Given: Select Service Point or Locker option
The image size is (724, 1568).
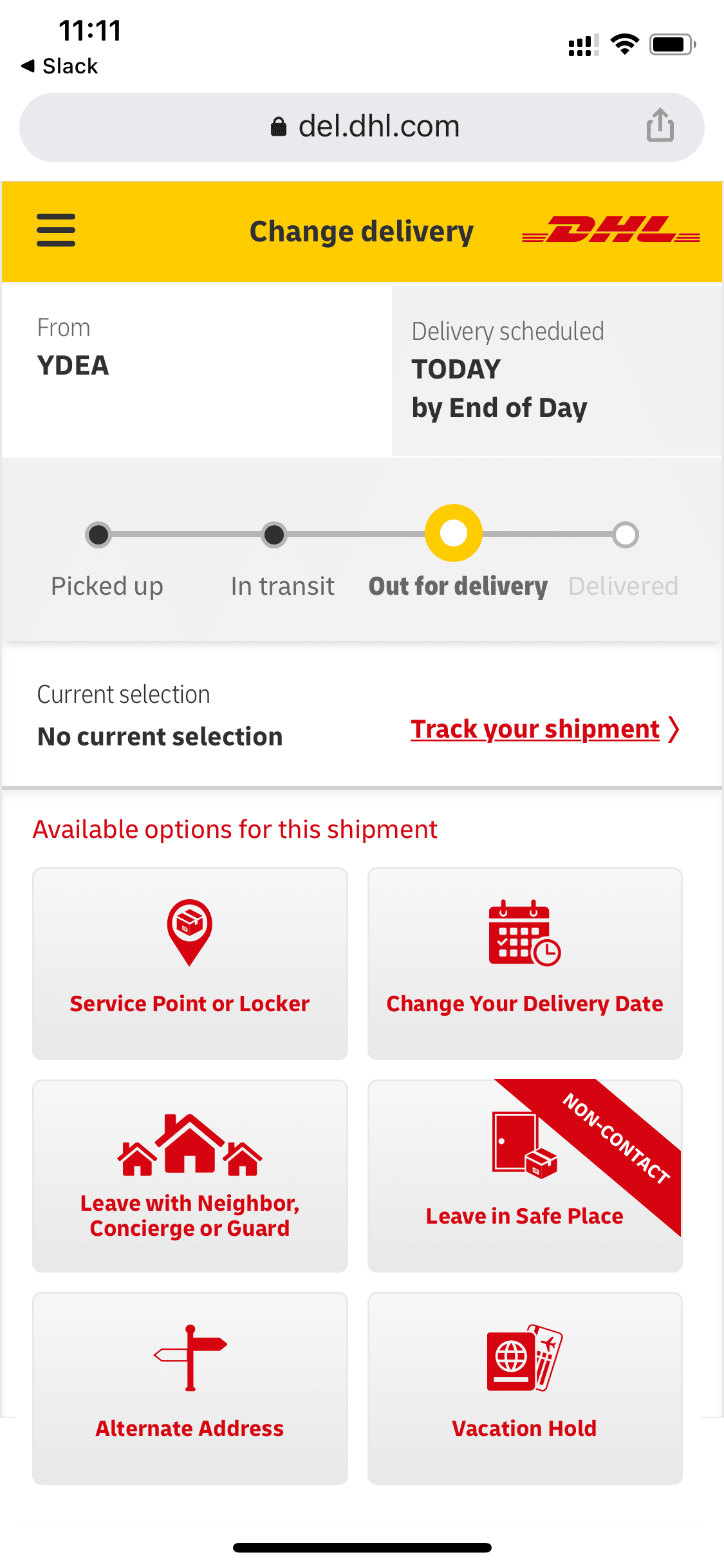Looking at the screenshot, I should point(190,964).
